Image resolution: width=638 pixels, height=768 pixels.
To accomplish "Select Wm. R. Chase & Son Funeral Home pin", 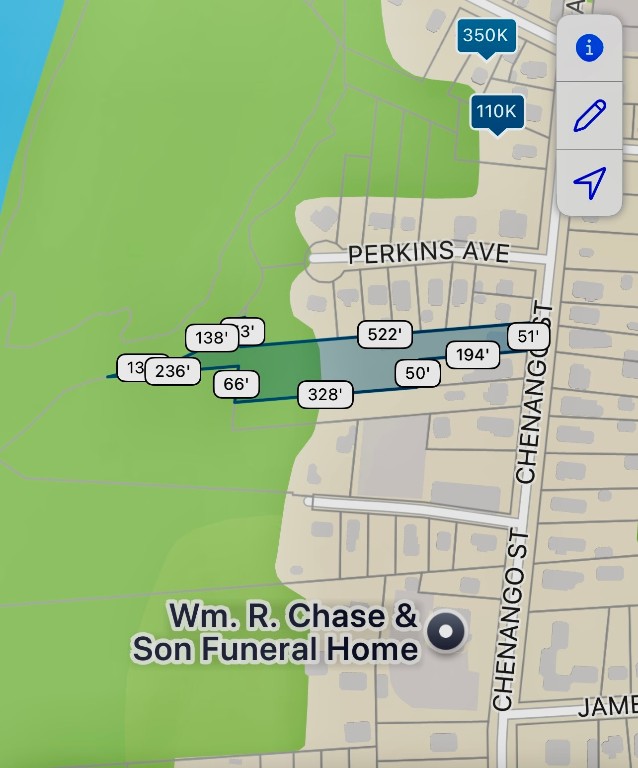I will pos(446,632).
